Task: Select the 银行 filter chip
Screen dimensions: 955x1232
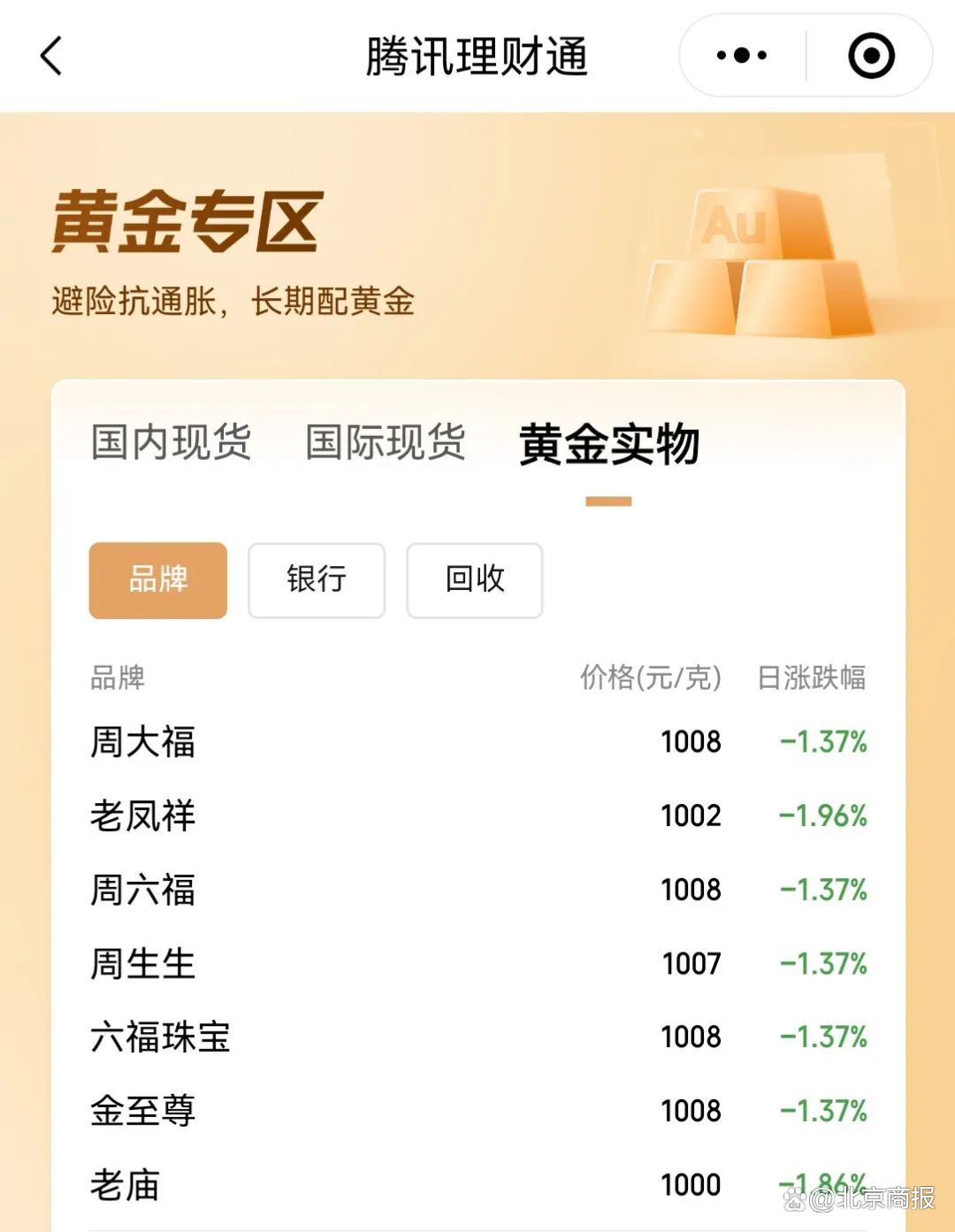Action: [317, 579]
